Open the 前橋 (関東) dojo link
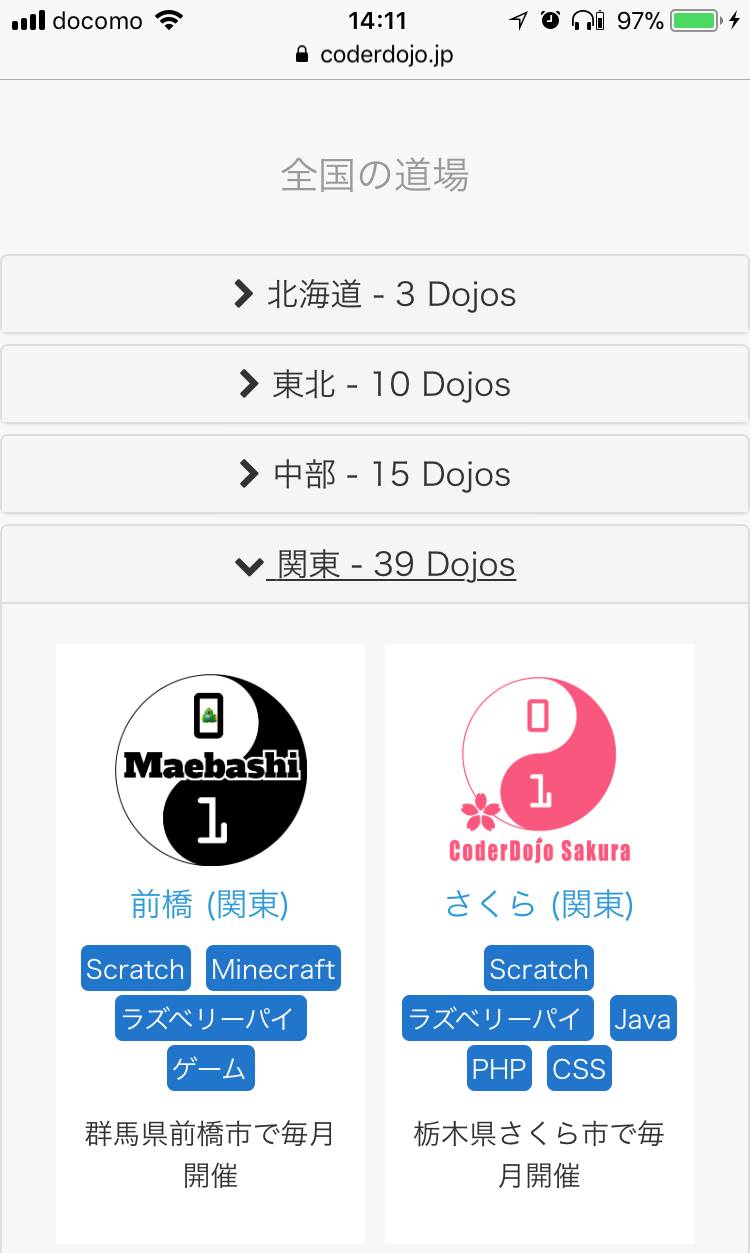 coord(210,904)
